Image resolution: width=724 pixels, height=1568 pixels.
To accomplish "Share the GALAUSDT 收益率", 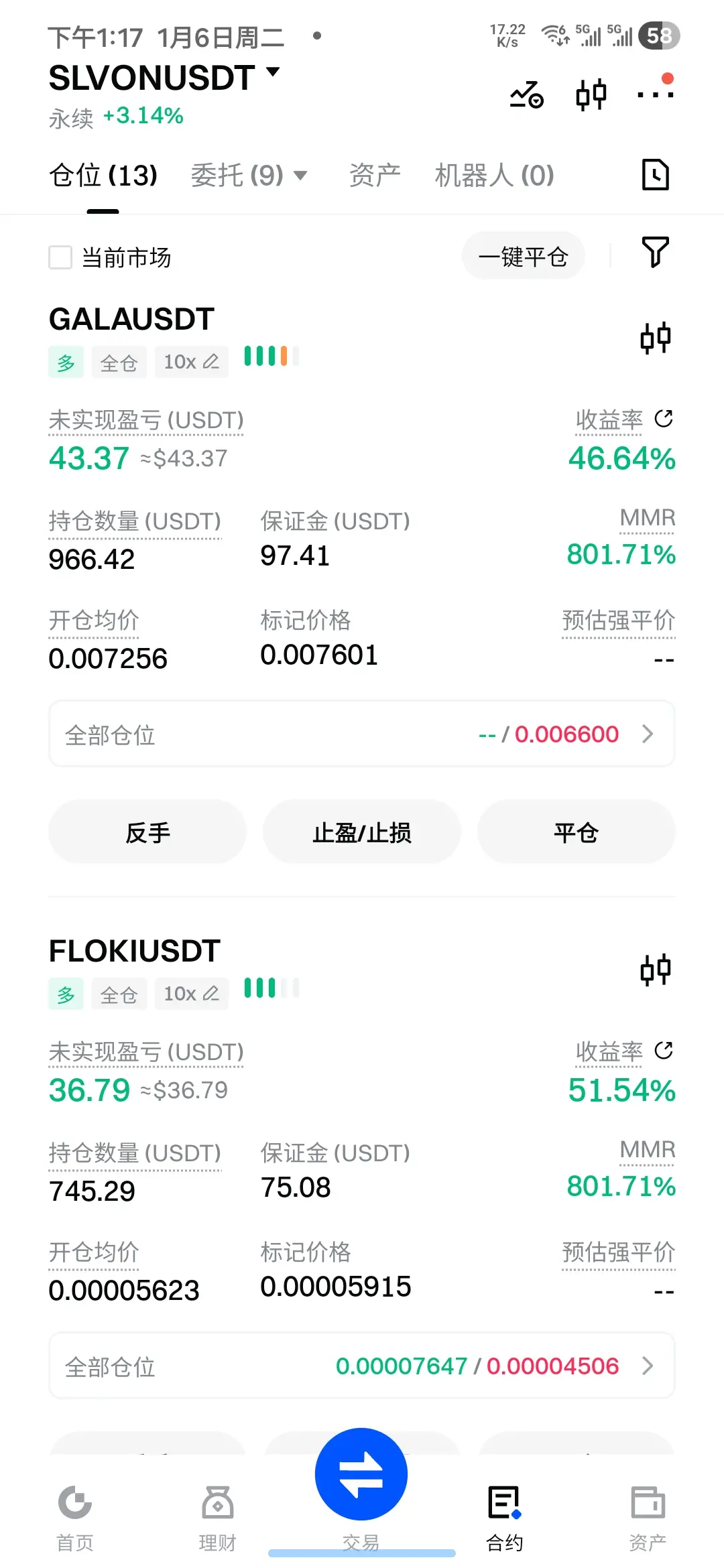I will tap(664, 419).
